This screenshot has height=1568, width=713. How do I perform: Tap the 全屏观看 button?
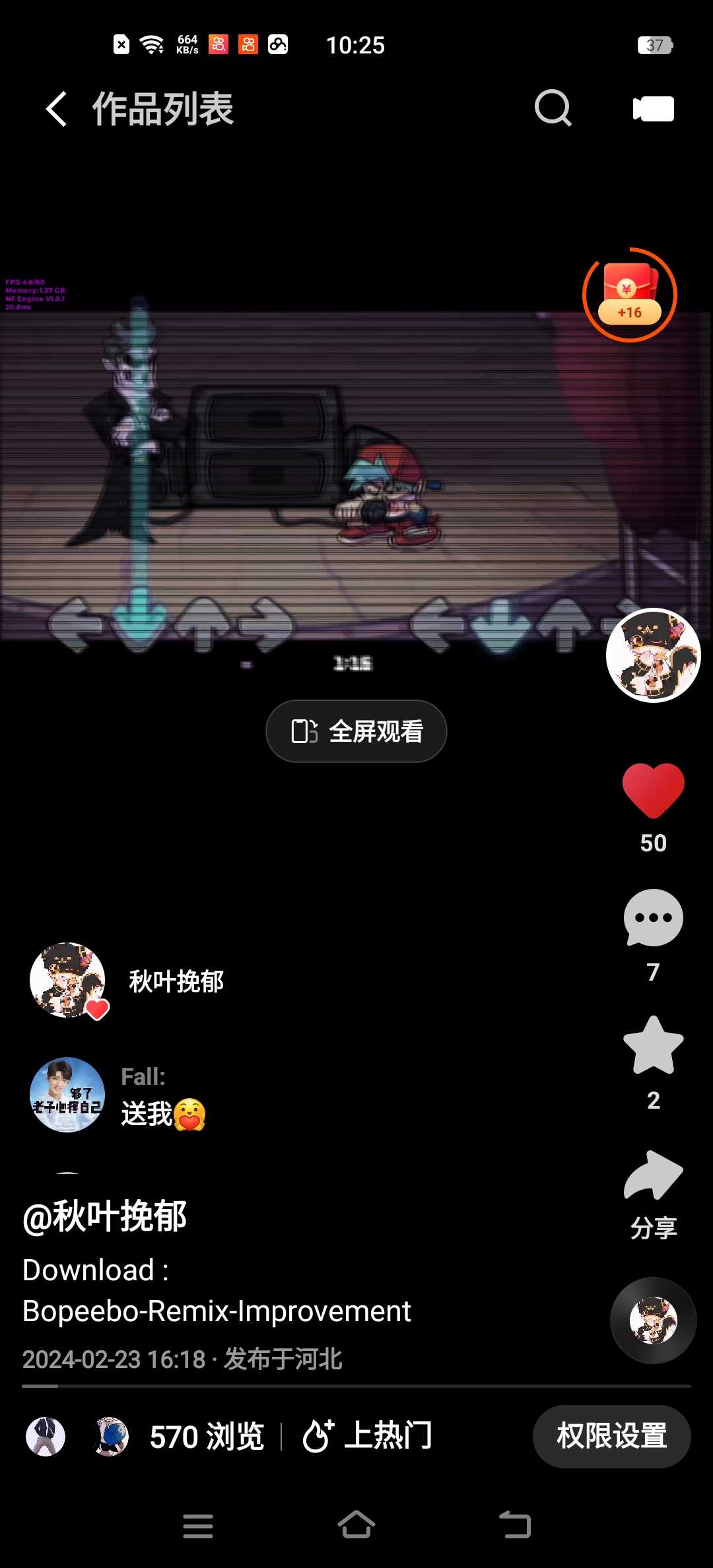[356, 731]
